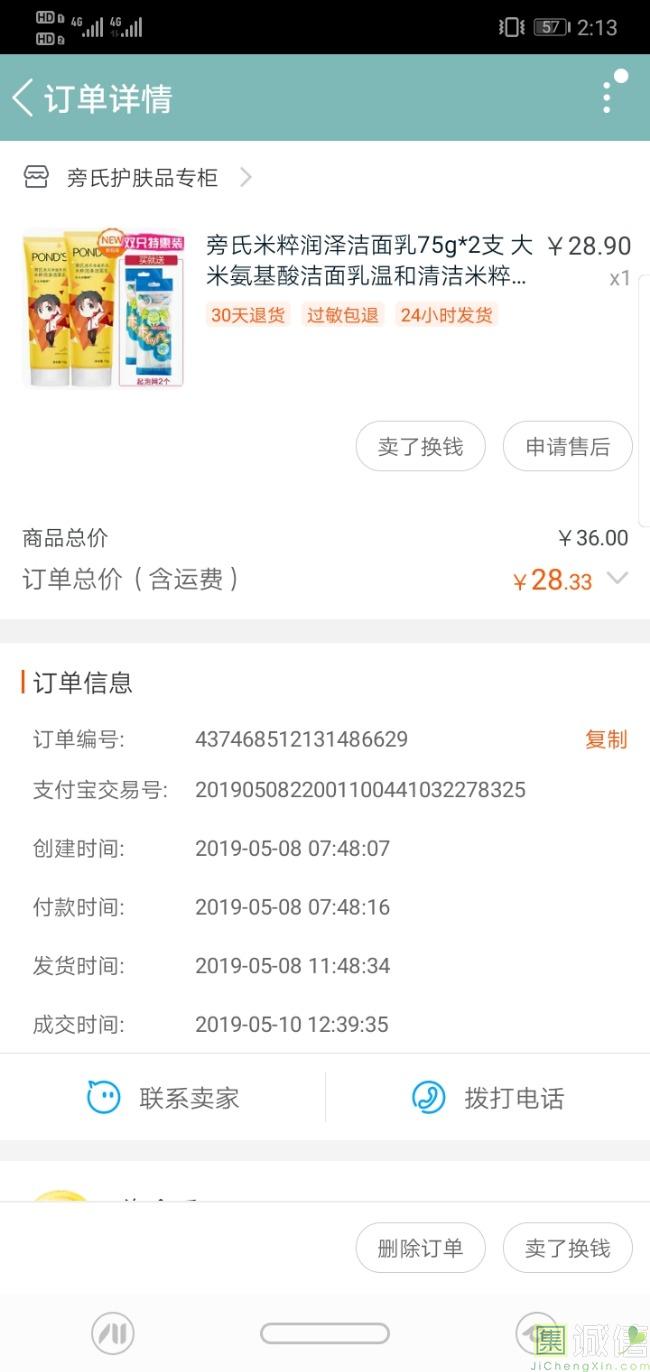The height and width of the screenshot is (1372, 650).
Task: Expand the order total price breakdown
Action: (618, 578)
